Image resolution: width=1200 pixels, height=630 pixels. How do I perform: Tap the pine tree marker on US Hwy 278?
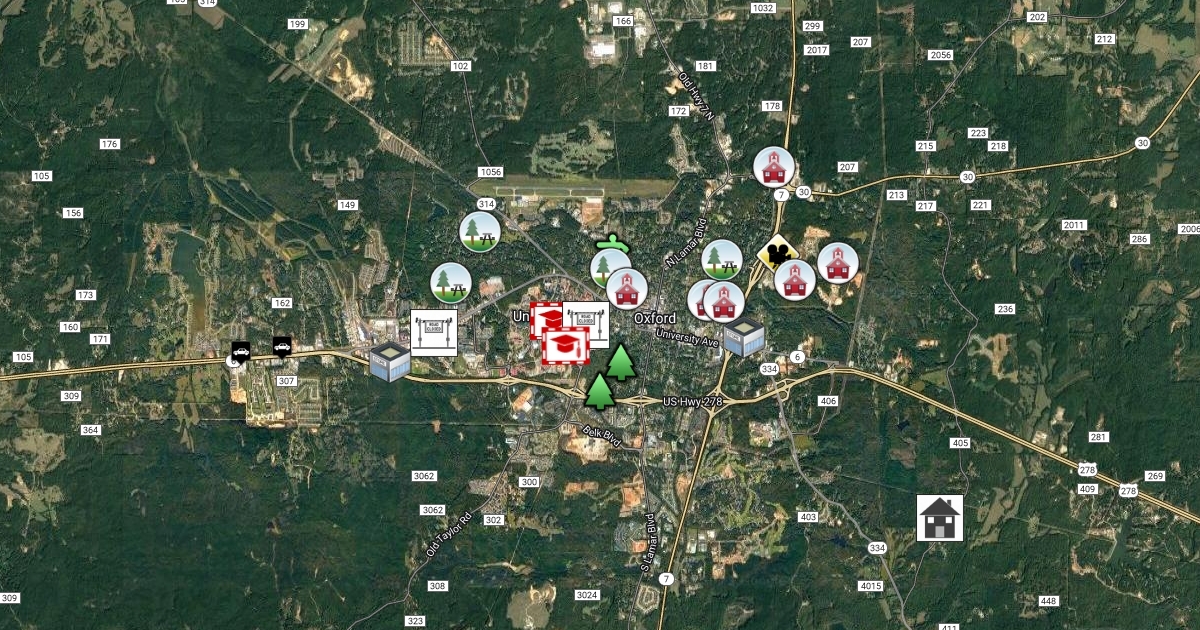599,392
